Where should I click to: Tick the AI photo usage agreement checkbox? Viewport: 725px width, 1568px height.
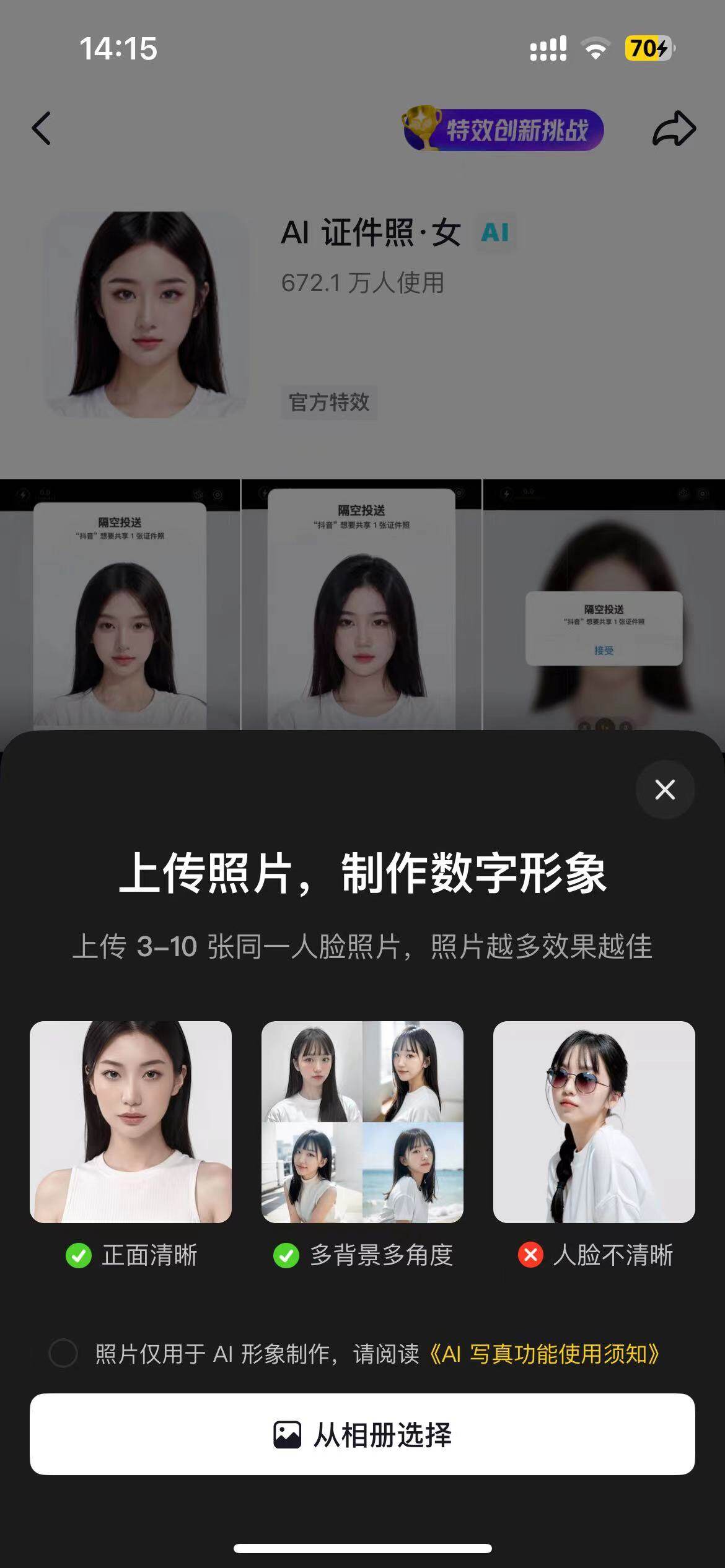tap(63, 1354)
